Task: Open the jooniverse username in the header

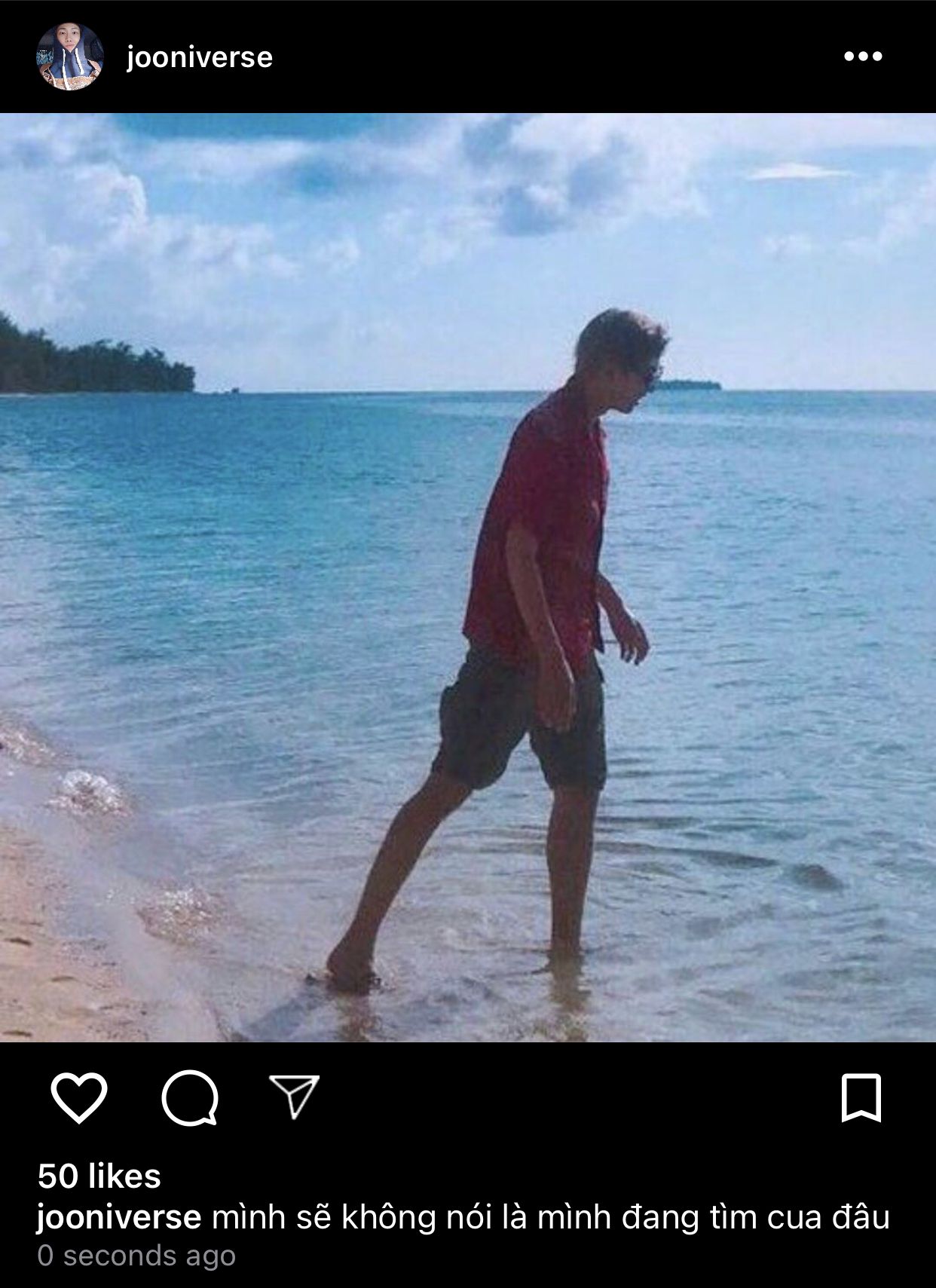Action: click(200, 57)
